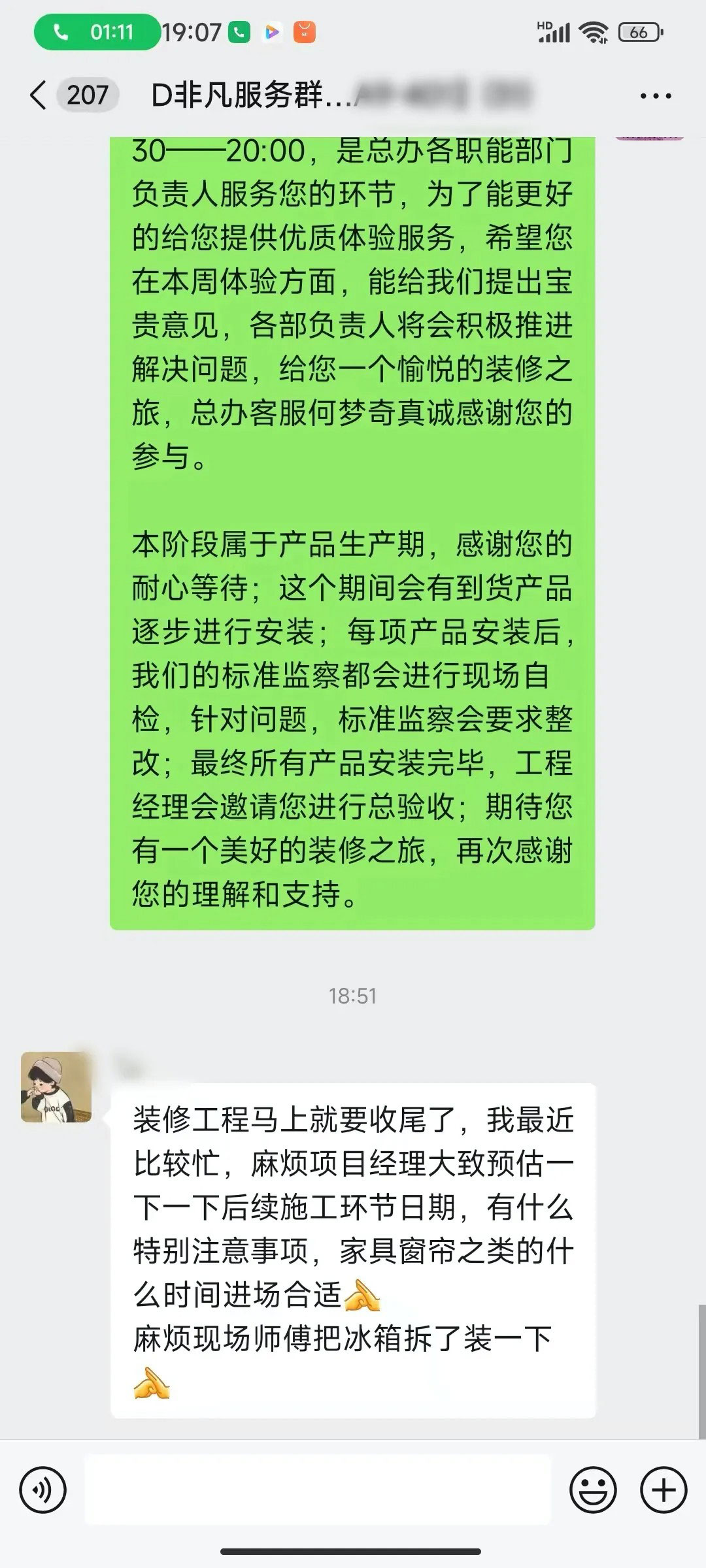Open the emoji picker
The image size is (706, 1568).
[593, 1491]
